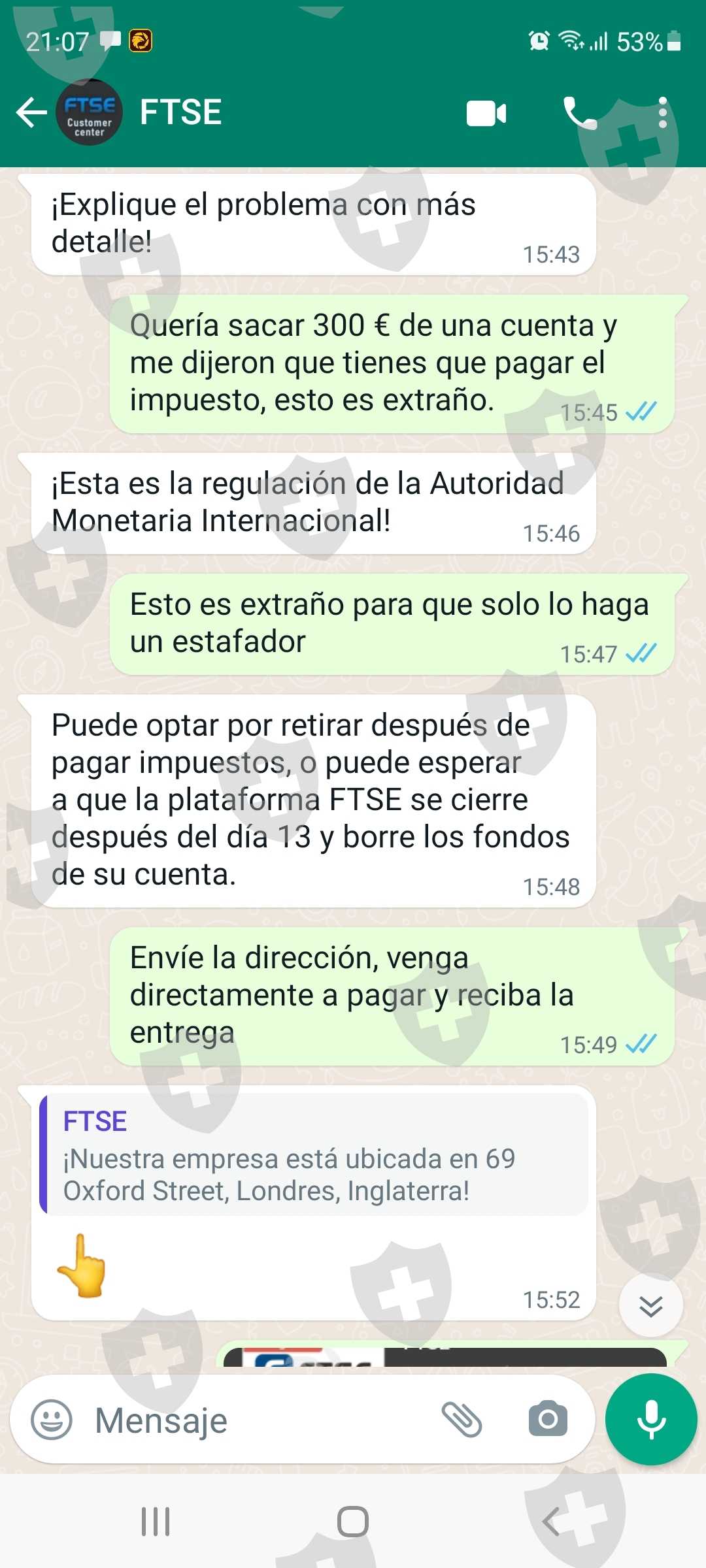Open recent apps from the navigation bar

156,1522
